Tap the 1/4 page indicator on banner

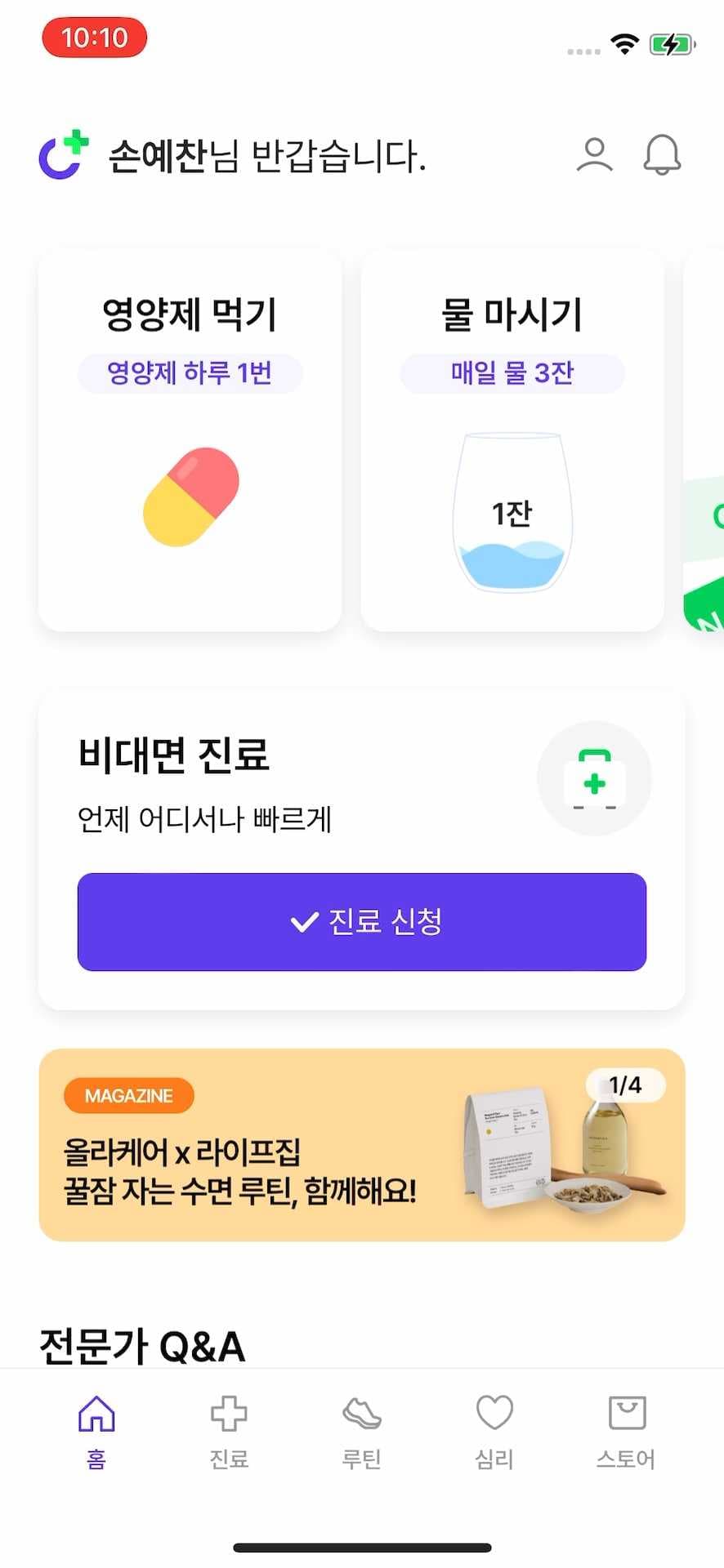[x=626, y=1086]
